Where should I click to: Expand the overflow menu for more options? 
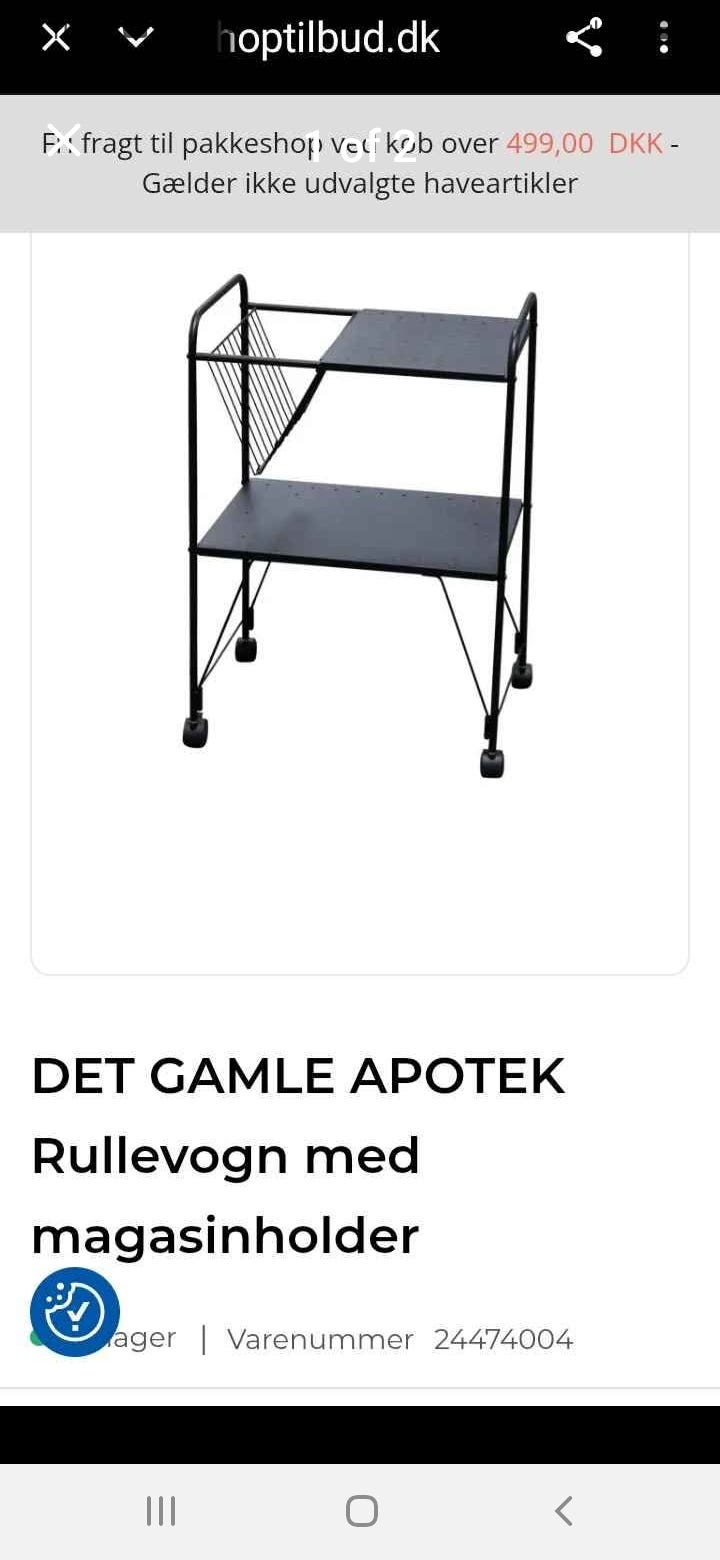(664, 40)
